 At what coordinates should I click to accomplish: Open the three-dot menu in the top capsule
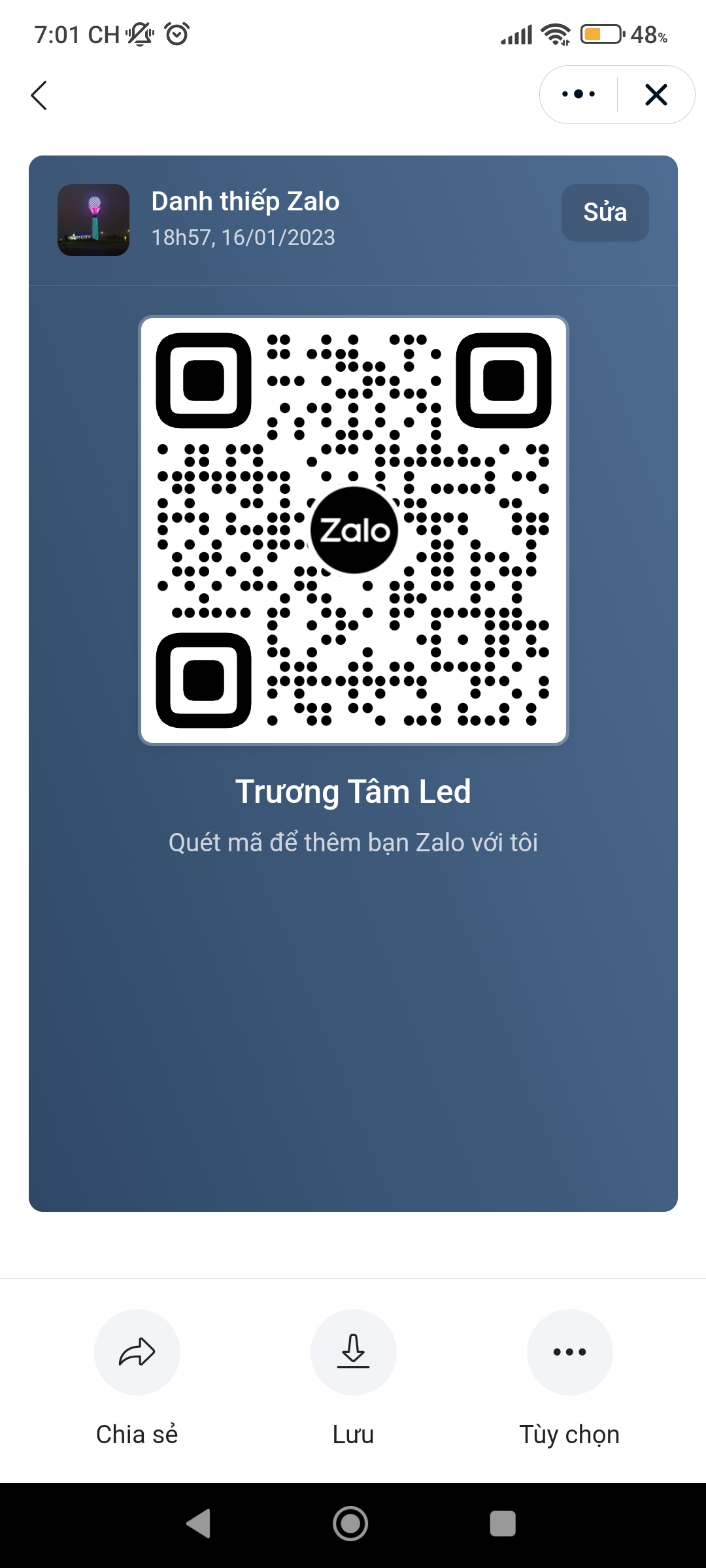pos(579,95)
